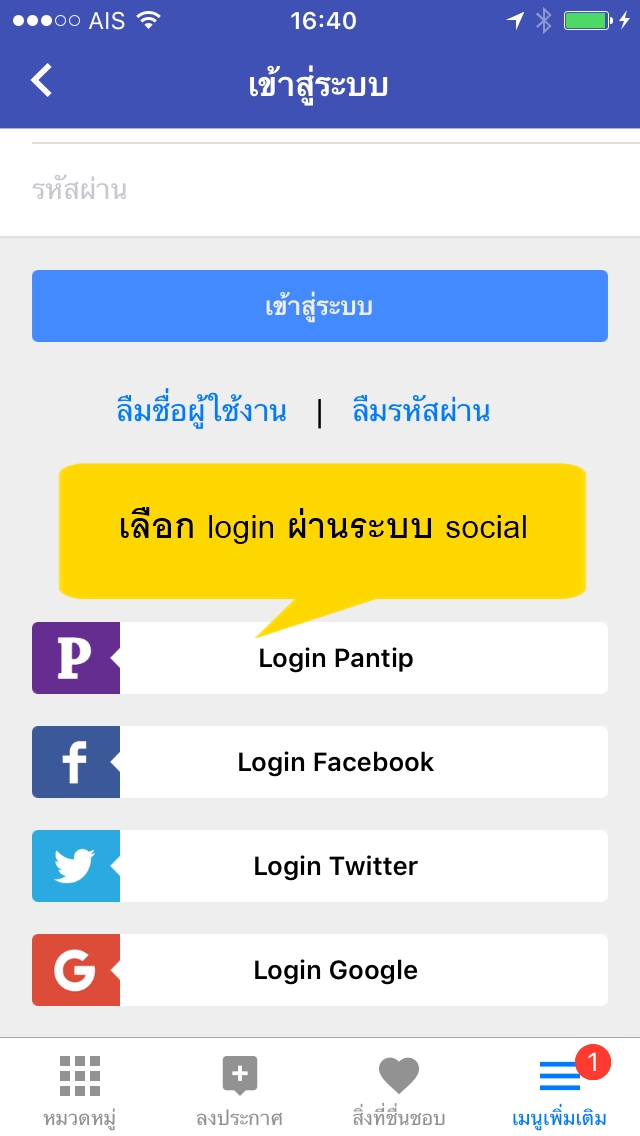Log in with Pantip
640x1136 pixels.
tap(320, 658)
